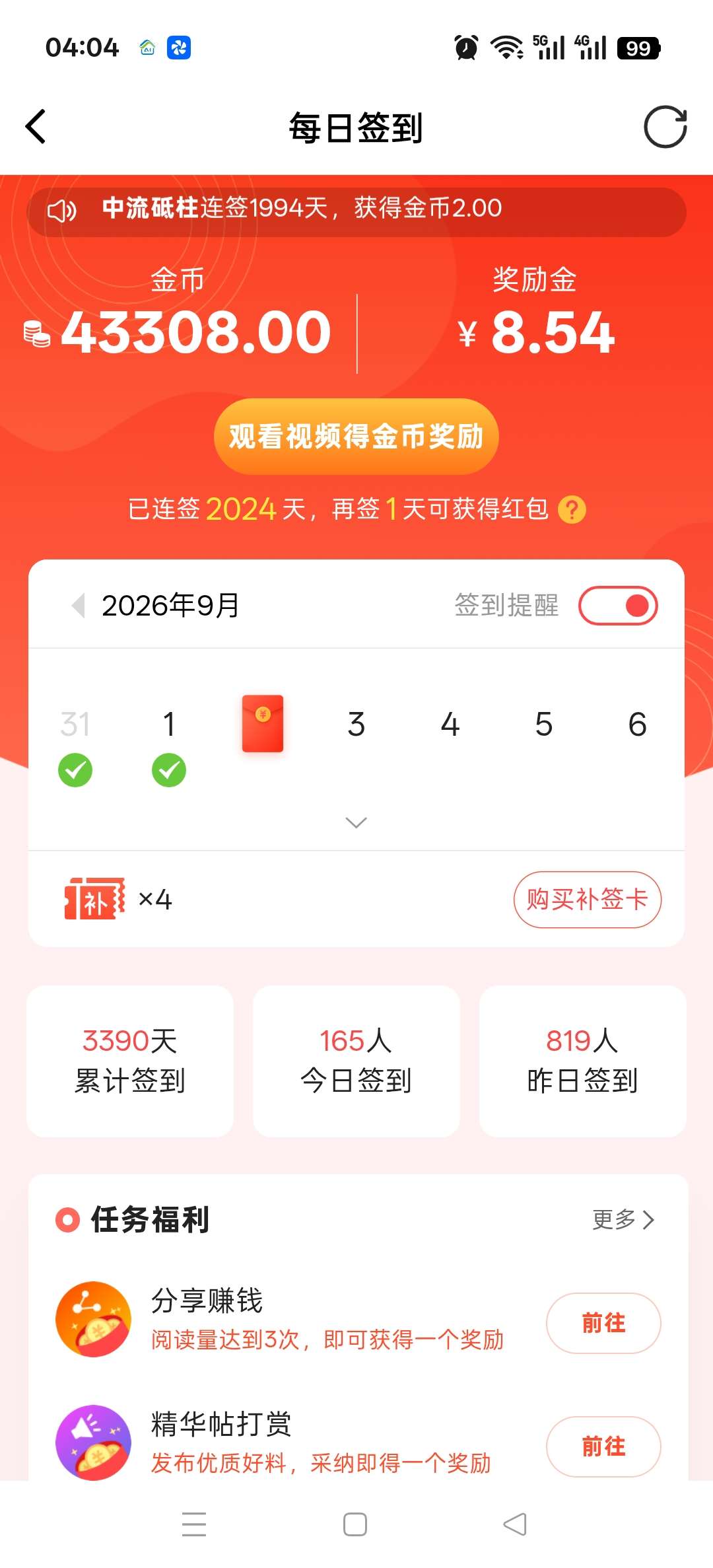This screenshot has height=1568, width=713.
Task: Open 更多 in 任务福利
Action: click(x=623, y=1219)
